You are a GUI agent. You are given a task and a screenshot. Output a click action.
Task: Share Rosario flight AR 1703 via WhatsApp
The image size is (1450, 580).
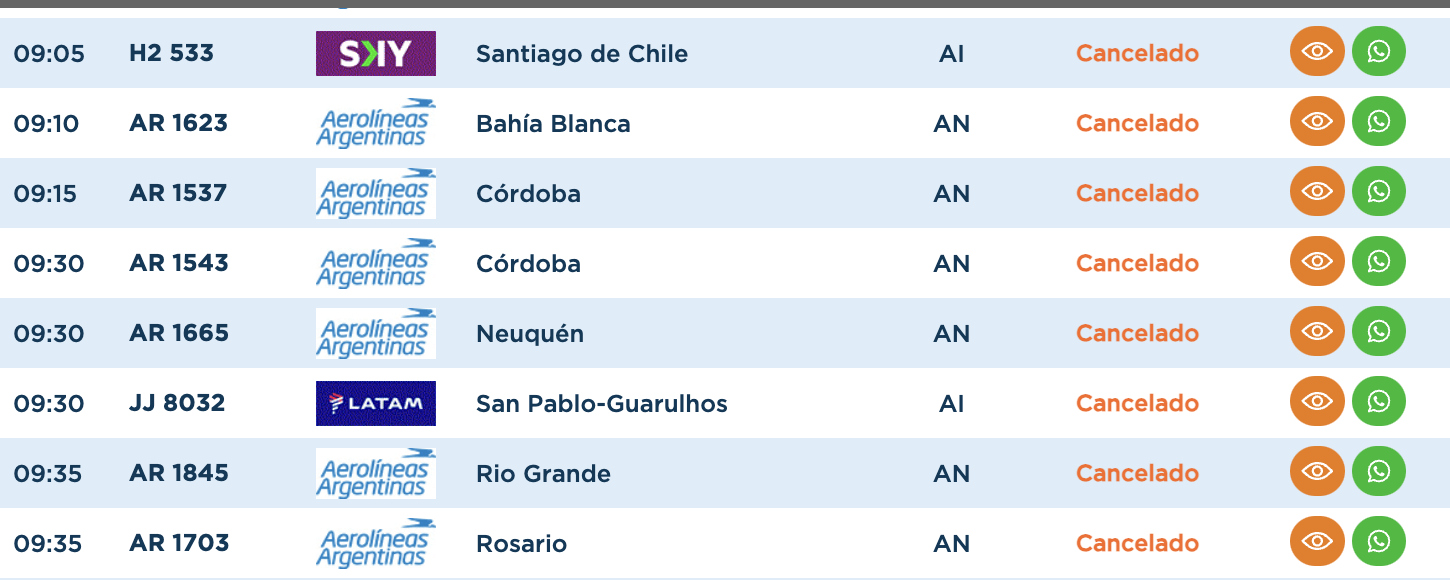coord(1379,542)
